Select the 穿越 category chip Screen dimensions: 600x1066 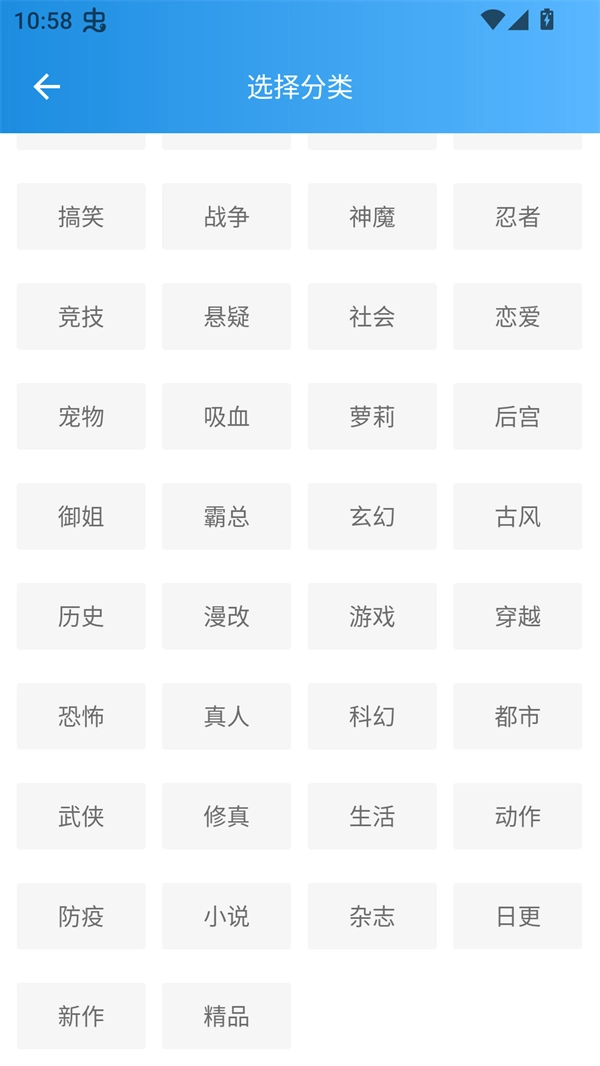(x=517, y=616)
